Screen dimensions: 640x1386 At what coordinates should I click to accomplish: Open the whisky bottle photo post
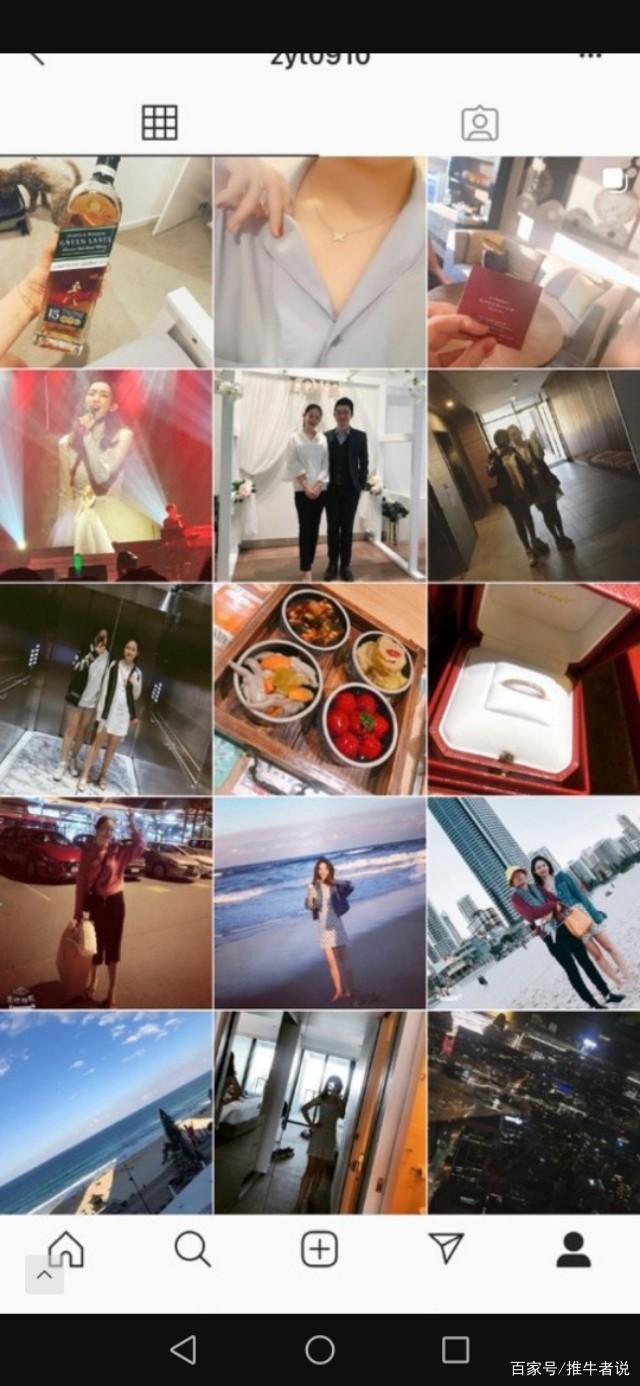(x=106, y=261)
